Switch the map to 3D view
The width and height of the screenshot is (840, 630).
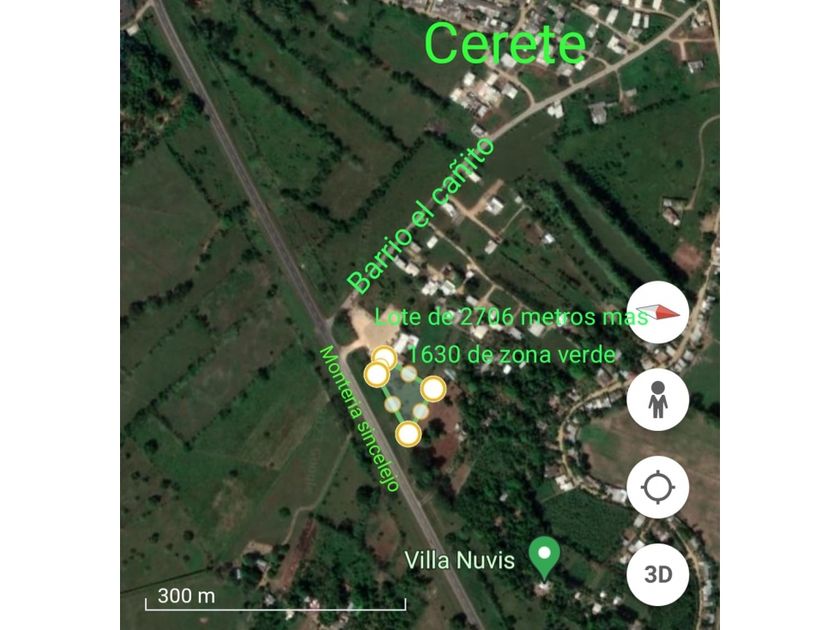click(658, 575)
